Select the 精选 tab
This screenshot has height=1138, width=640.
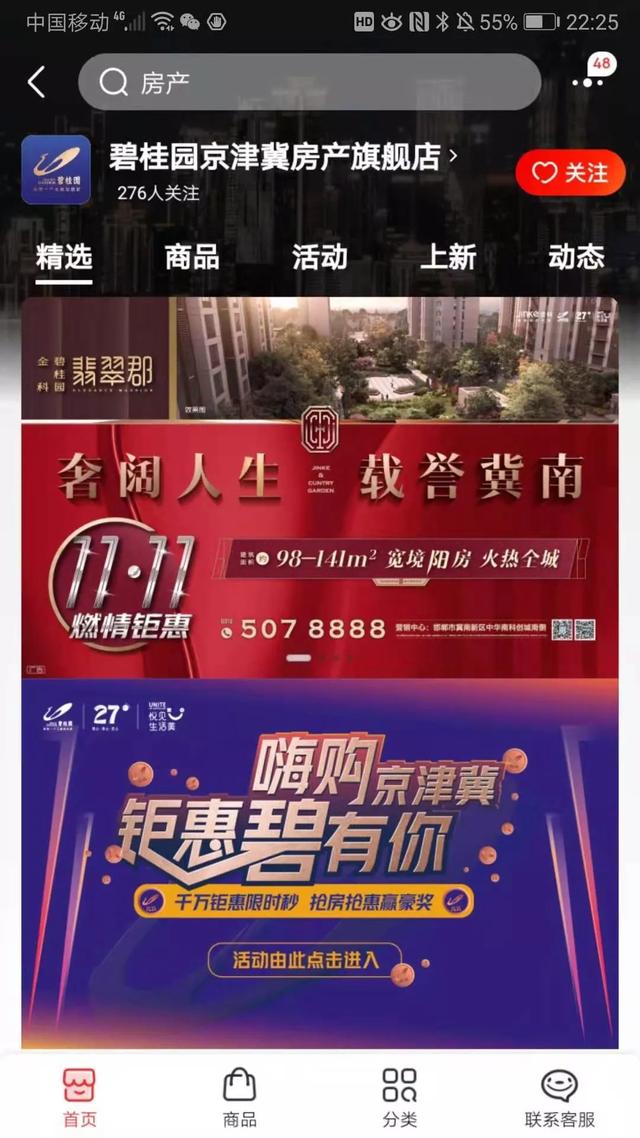pyautogui.click(x=64, y=257)
